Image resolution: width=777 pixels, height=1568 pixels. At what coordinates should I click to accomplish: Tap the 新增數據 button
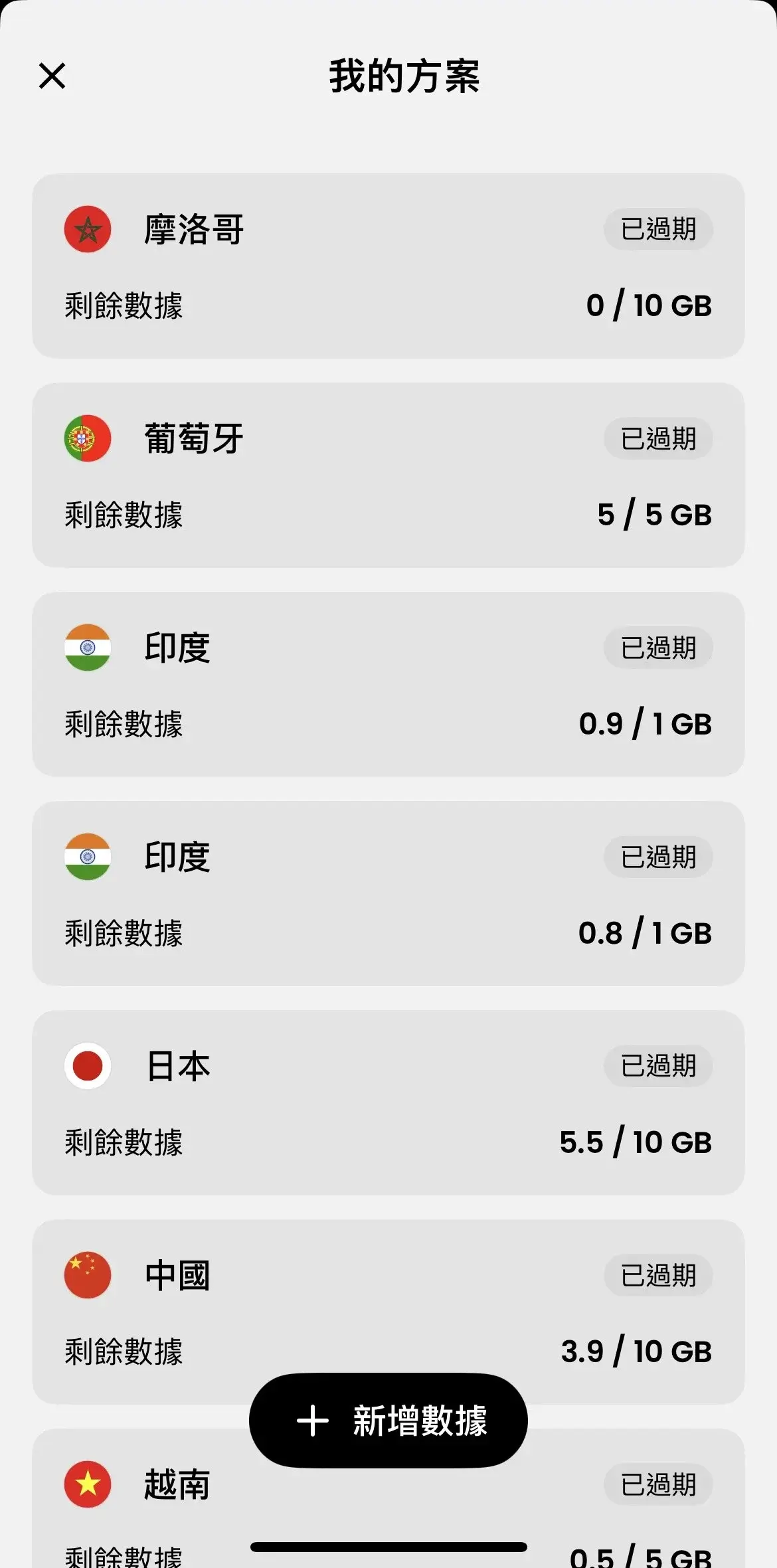coord(388,1421)
